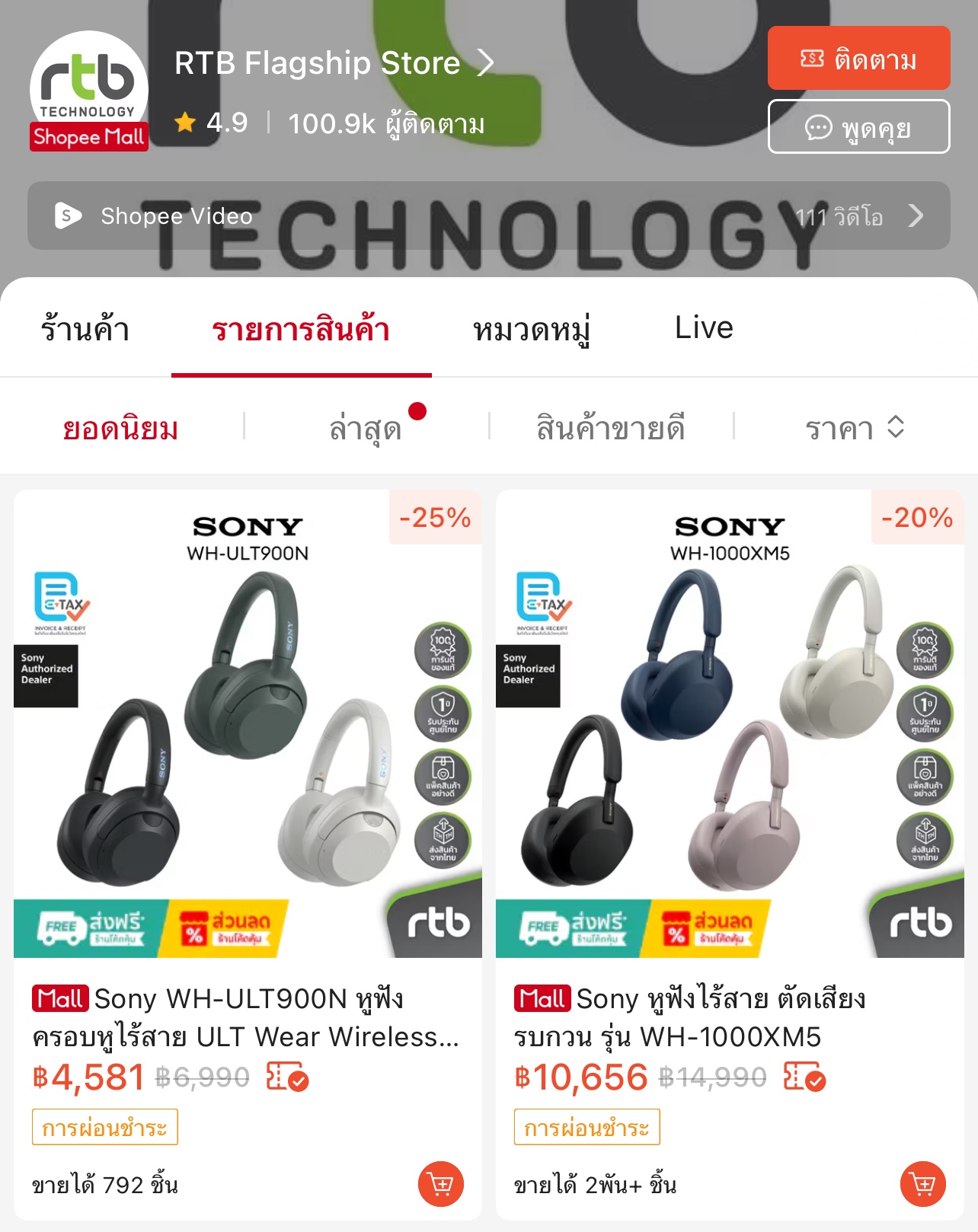Add Sony WH-ULT900N to cart
978x1232 pixels.
point(441,1184)
